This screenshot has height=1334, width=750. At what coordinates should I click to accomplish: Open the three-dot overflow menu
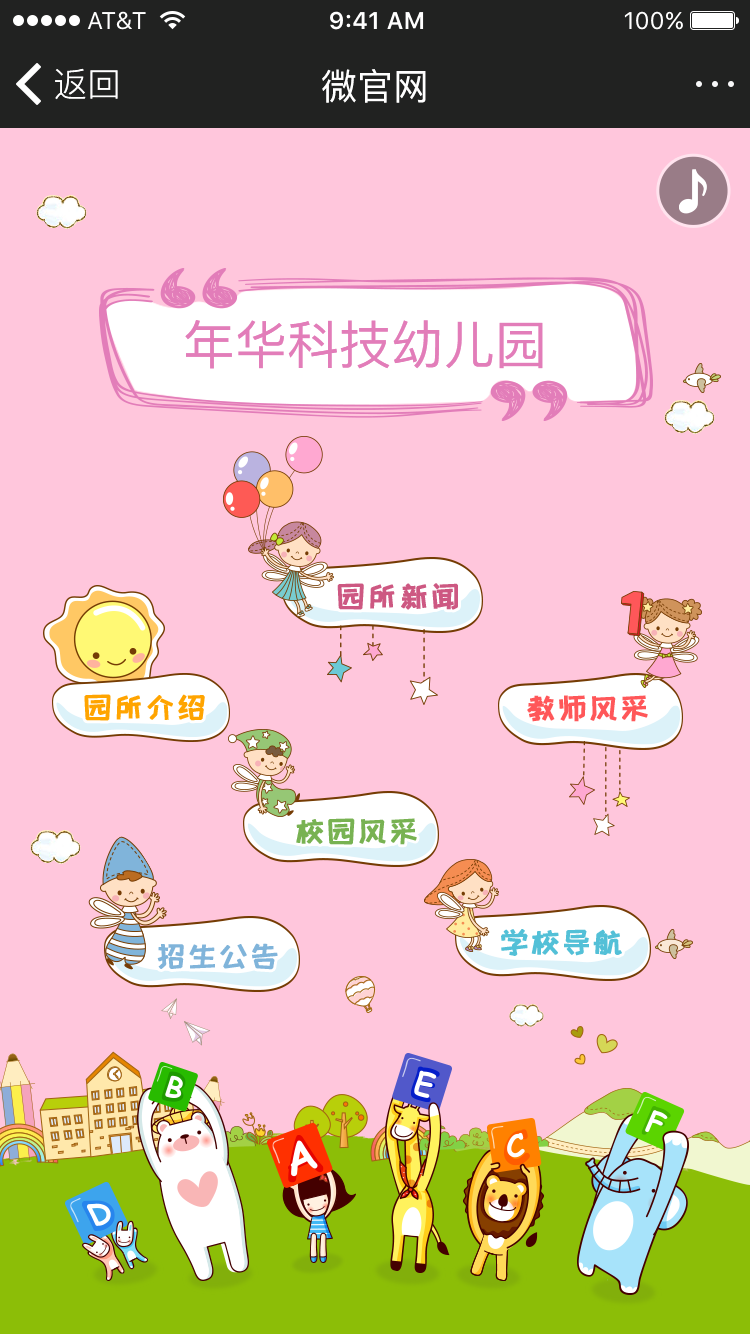(714, 85)
